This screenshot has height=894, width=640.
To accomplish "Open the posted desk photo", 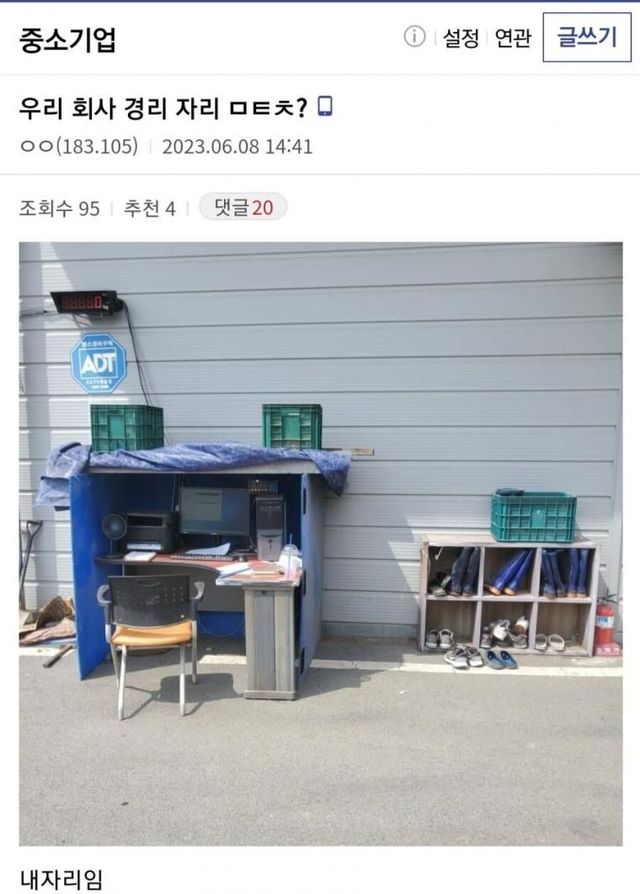I will (320, 544).
